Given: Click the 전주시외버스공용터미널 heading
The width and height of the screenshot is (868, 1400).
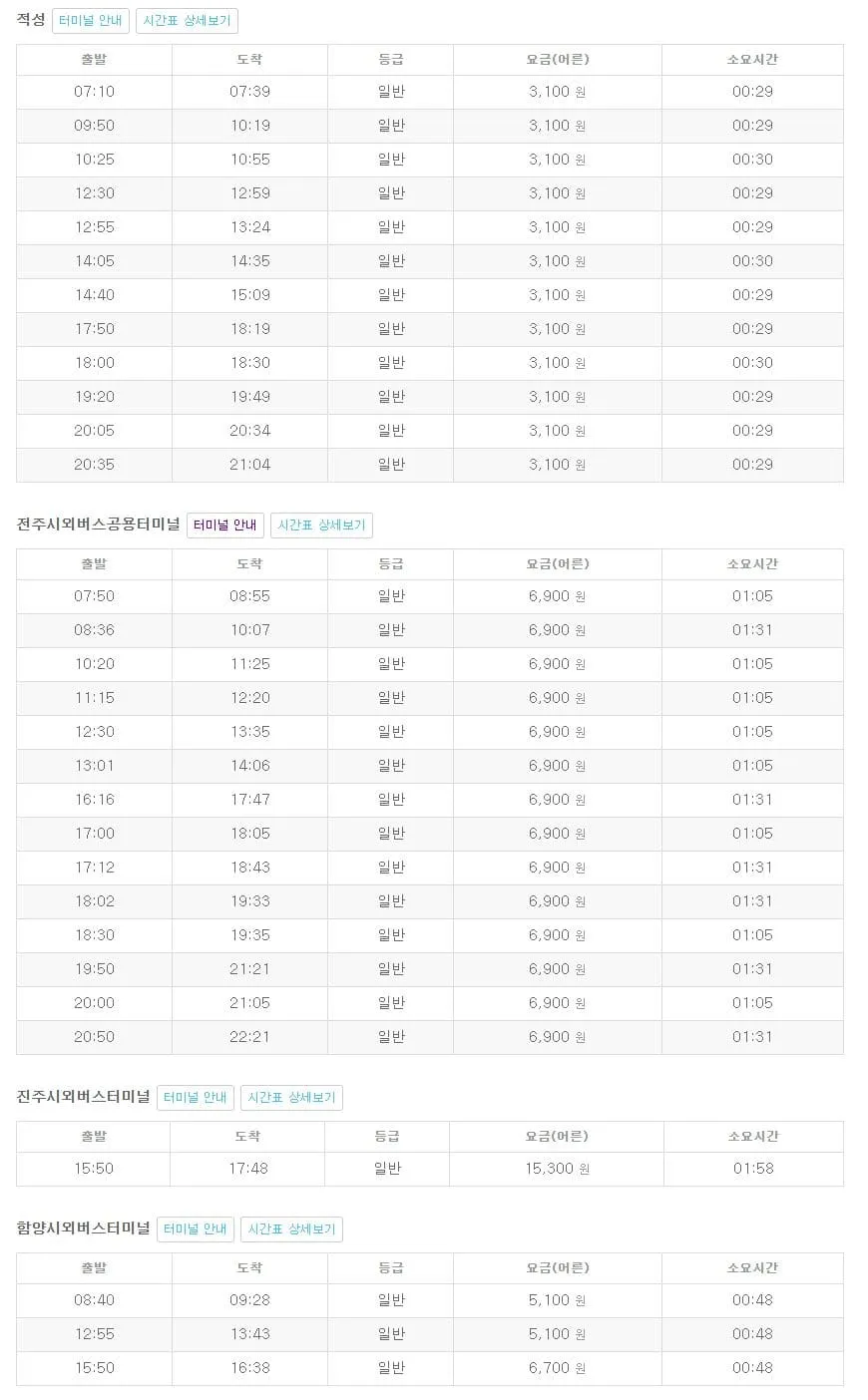Looking at the screenshot, I should (x=100, y=524).
